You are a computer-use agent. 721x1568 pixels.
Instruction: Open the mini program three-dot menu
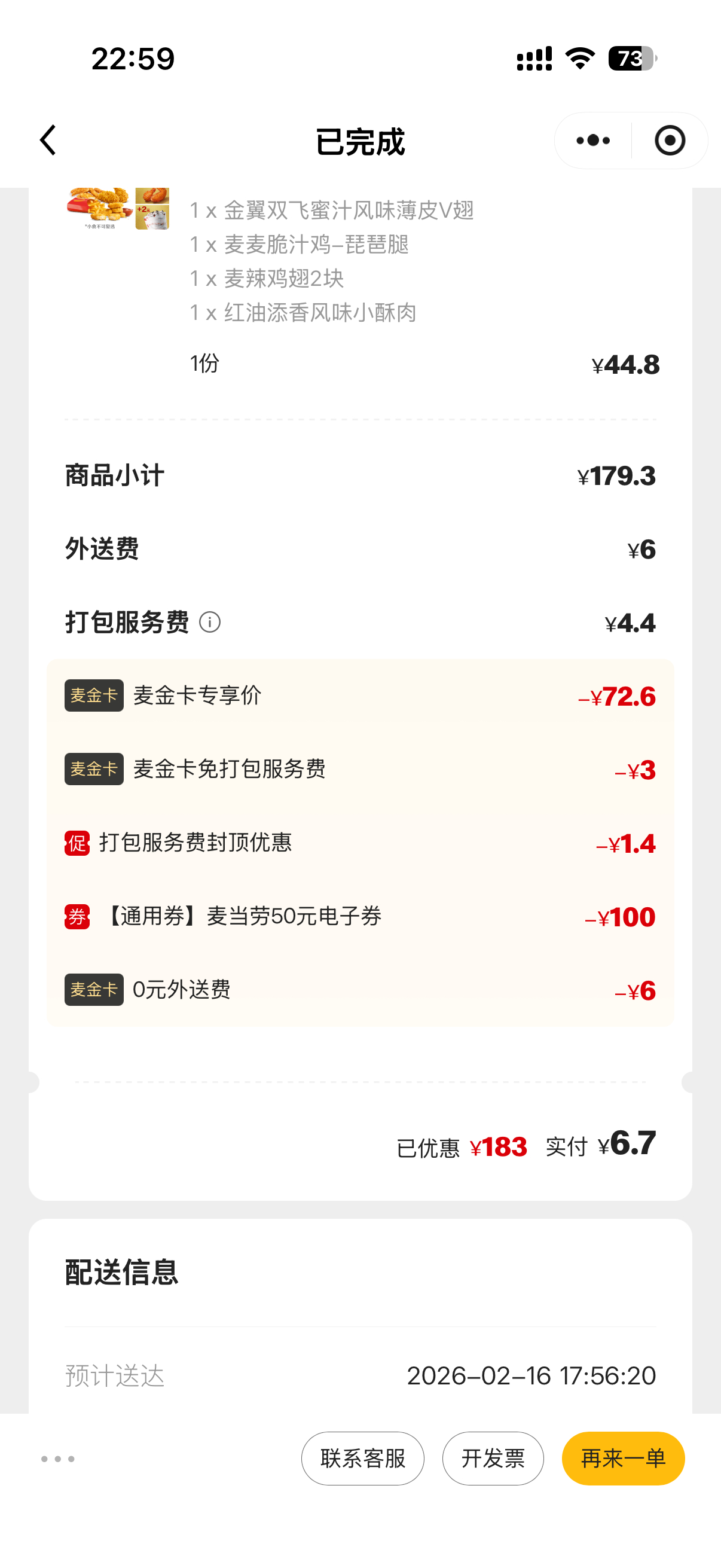click(592, 141)
